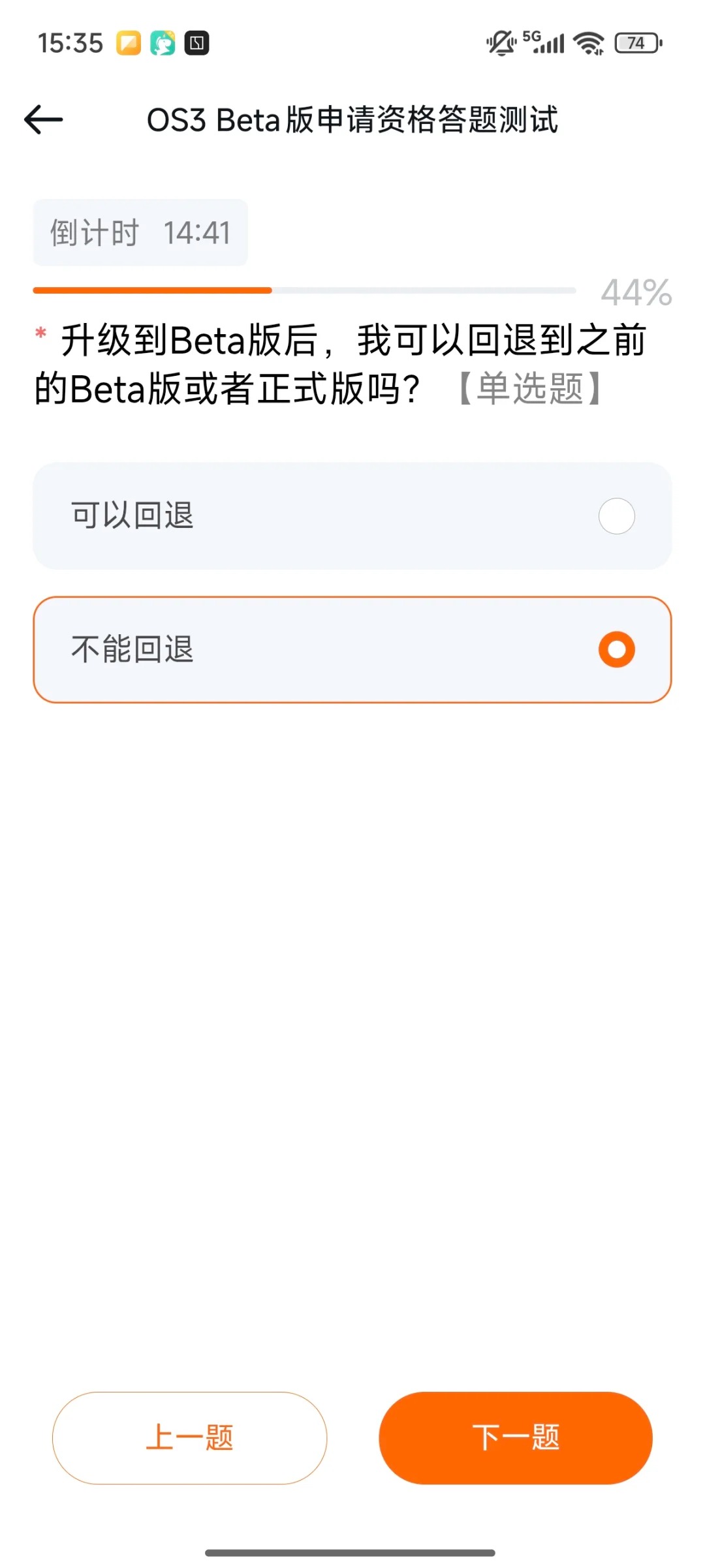Image resolution: width=705 pixels, height=1568 pixels.
Task: Tap the back arrow to exit quiz
Action: 43,119
